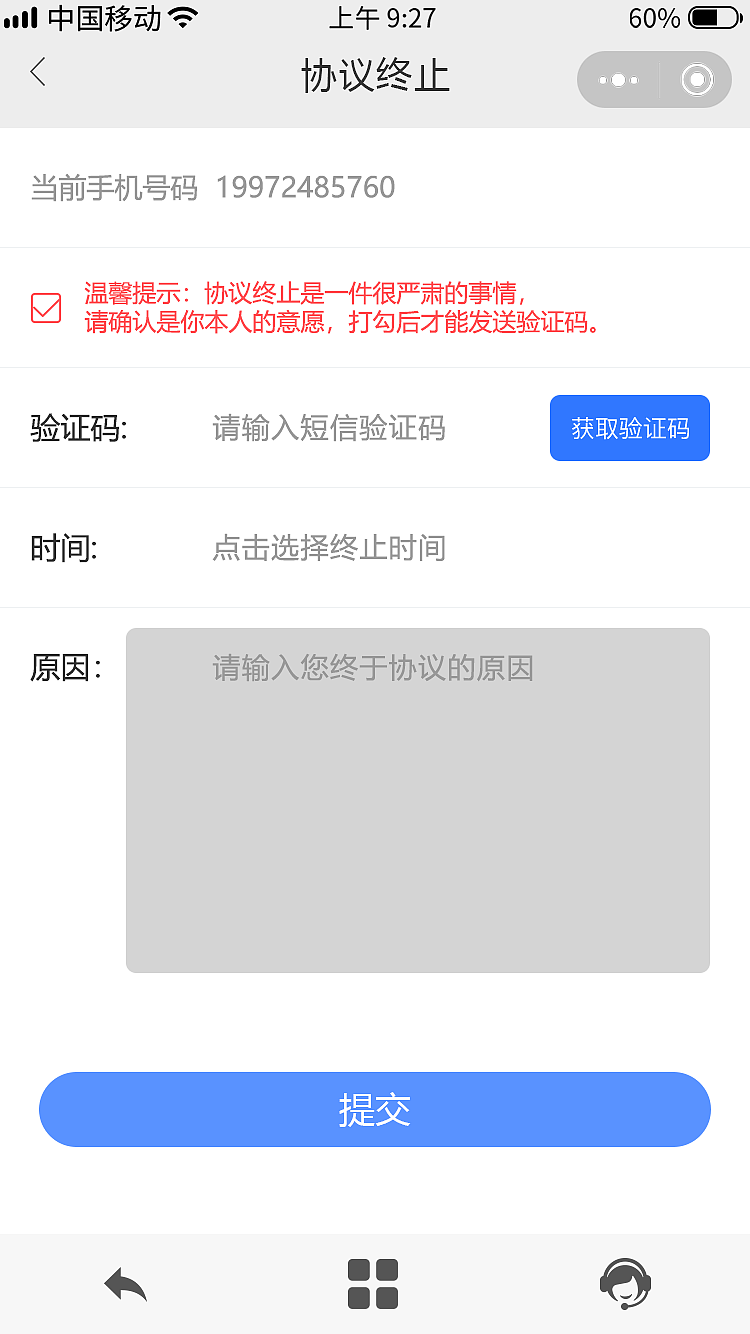750x1334 pixels.
Task: Tap the back arrow icon in bottom bar
Action: point(122,1285)
